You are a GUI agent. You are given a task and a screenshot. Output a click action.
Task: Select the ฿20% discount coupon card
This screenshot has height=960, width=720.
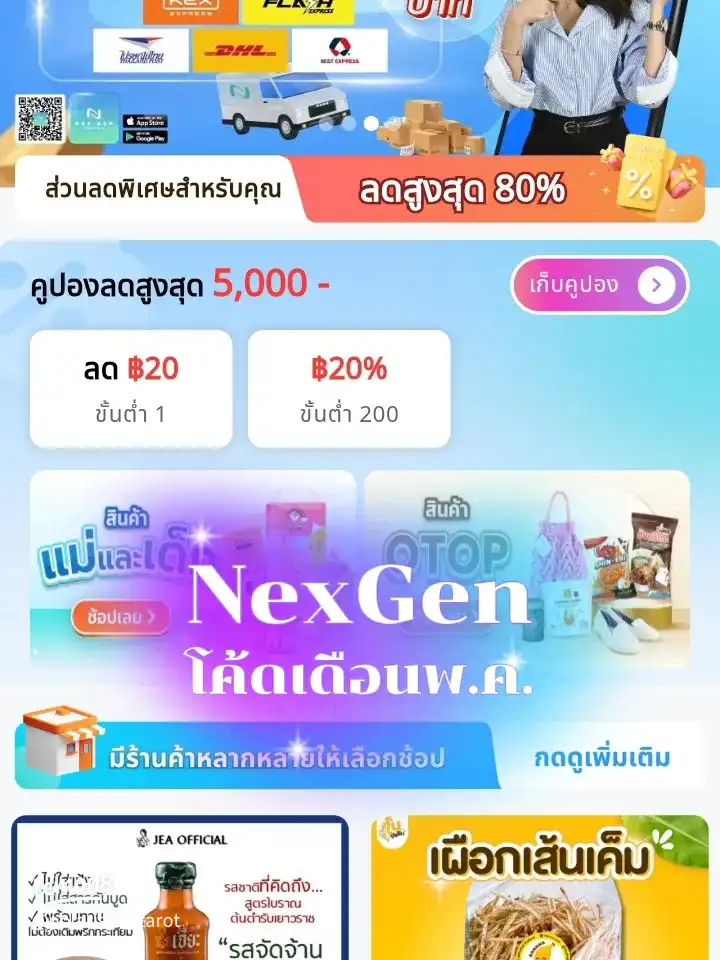[x=348, y=388]
